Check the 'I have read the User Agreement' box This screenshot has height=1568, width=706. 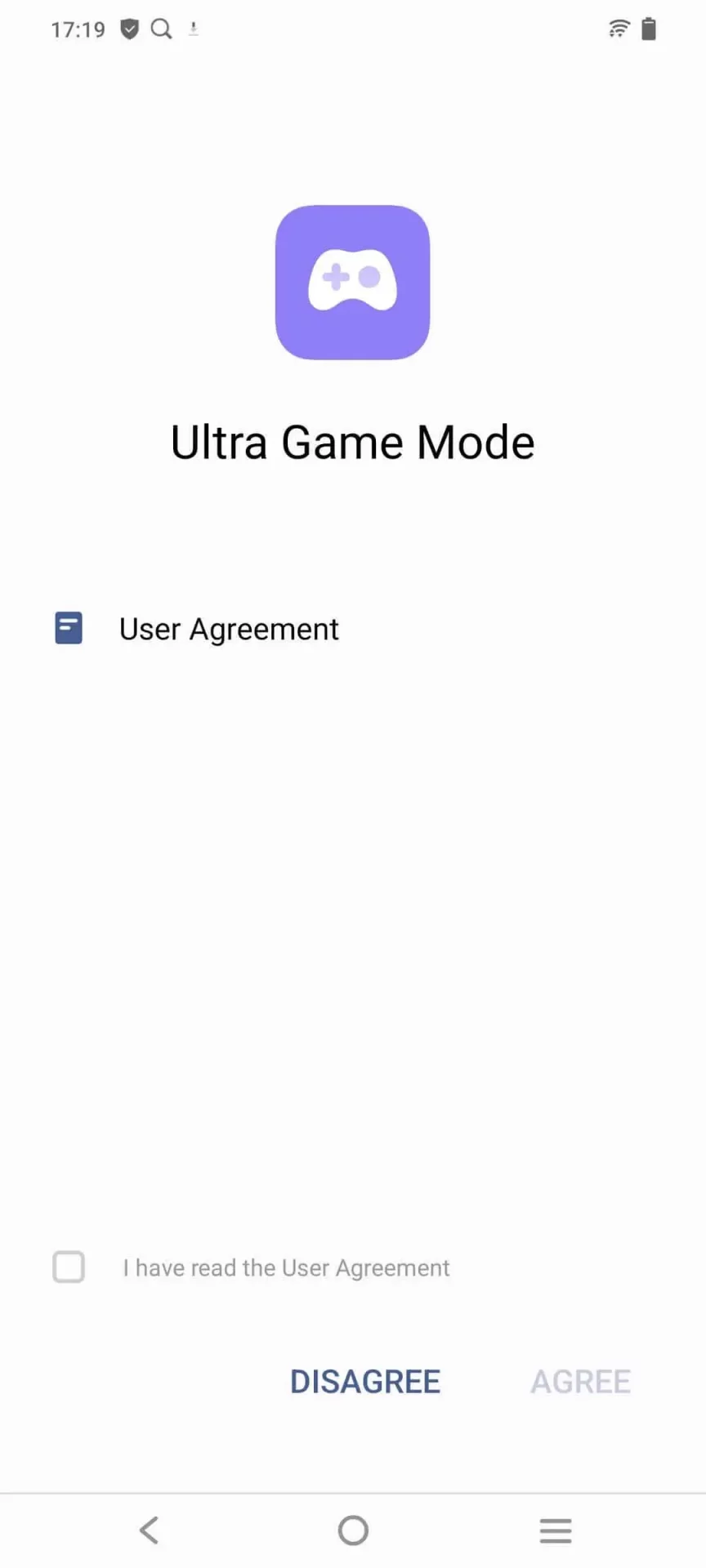click(69, 1267)
